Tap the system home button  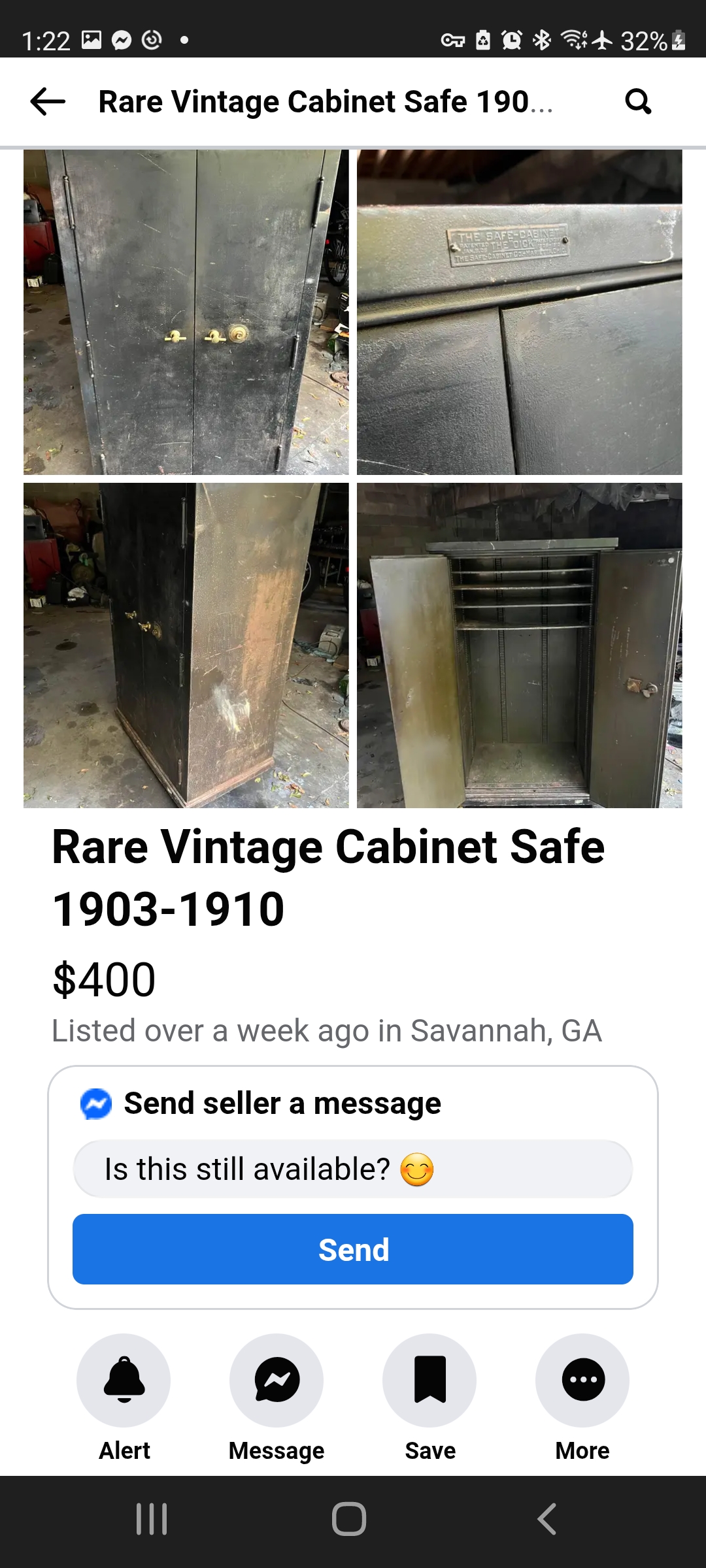pyautogui.click(x=349, y=1518)
